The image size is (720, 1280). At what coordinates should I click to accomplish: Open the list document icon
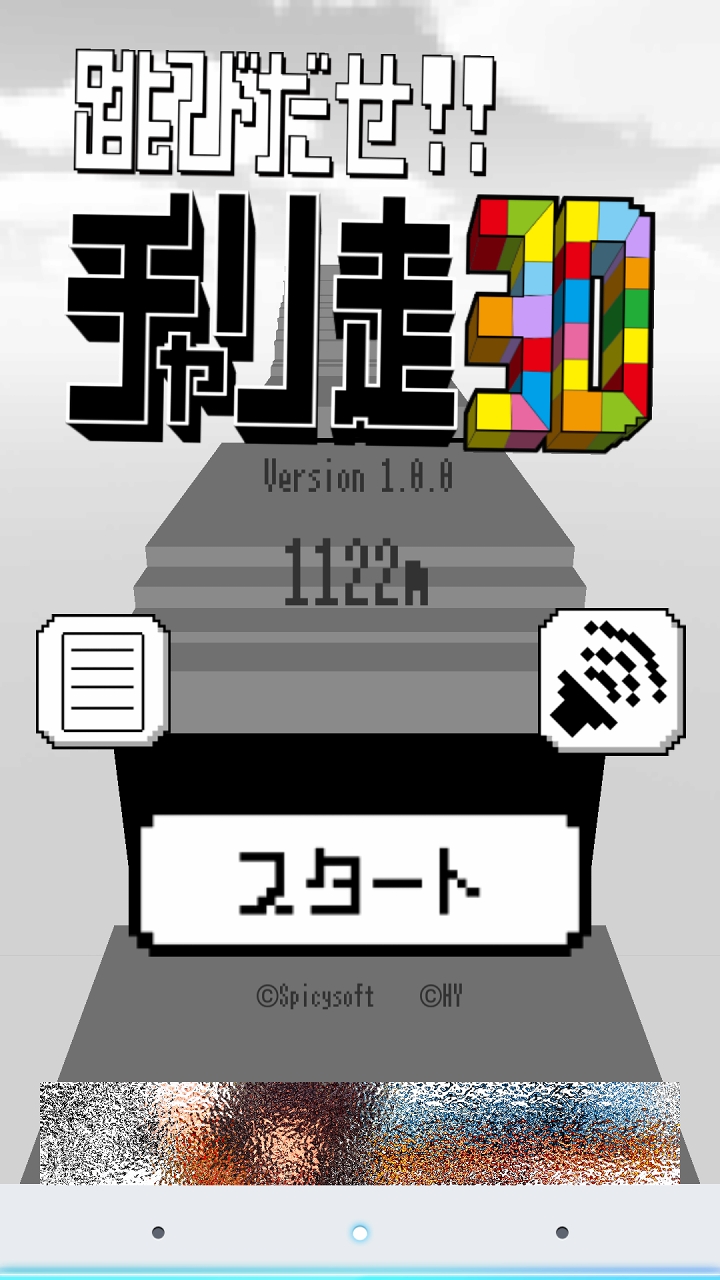click(x=103, y=680)
